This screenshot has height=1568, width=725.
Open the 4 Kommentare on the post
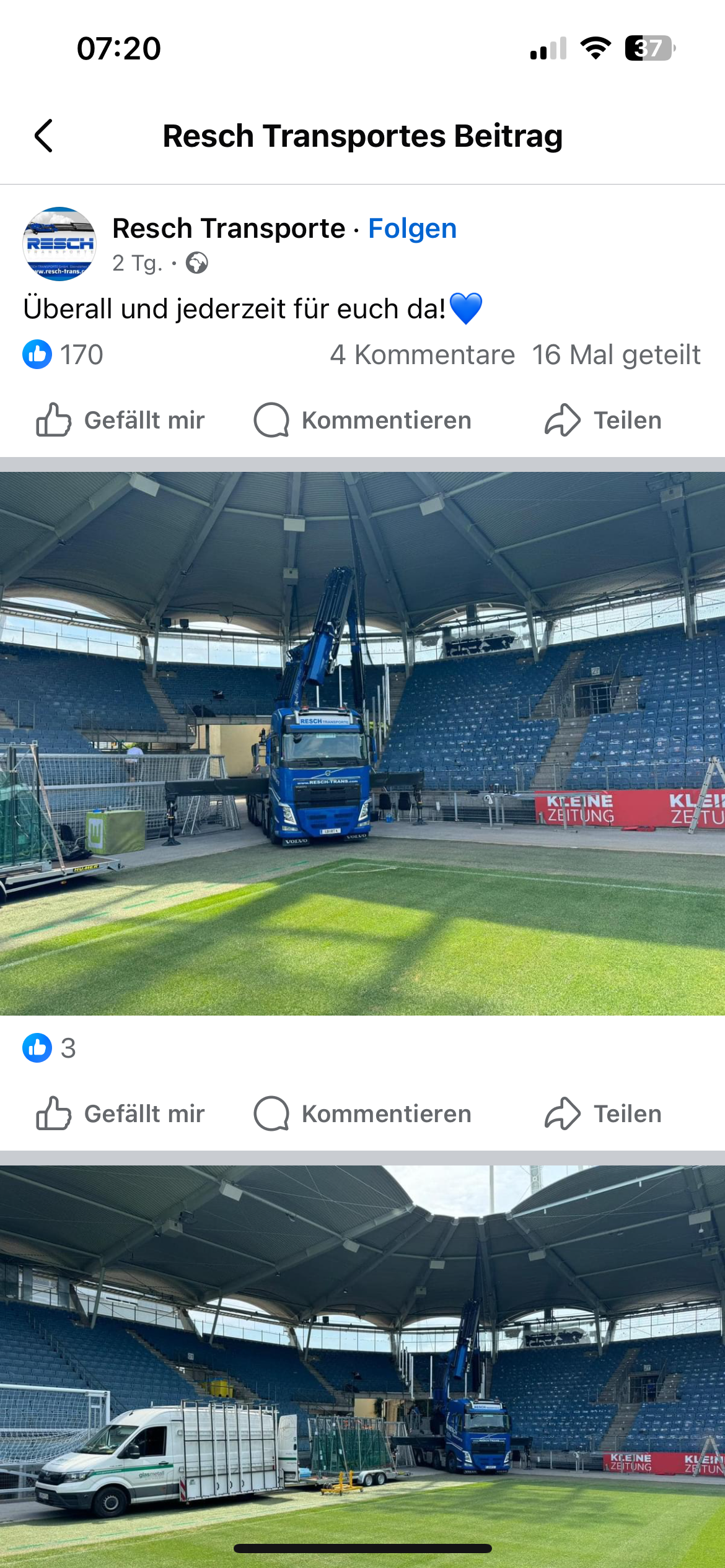pos(423,355)
